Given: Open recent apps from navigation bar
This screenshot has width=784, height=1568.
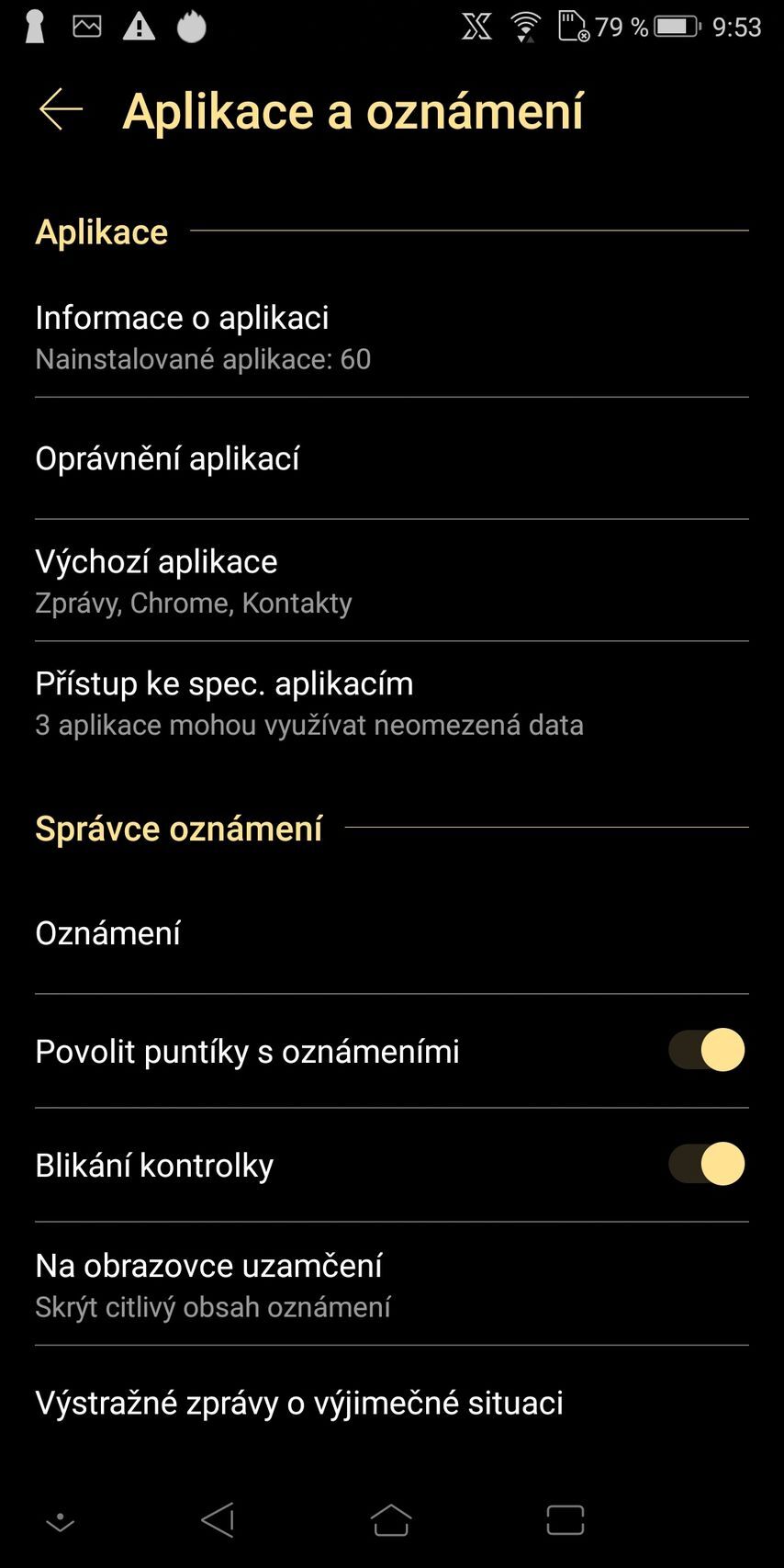Looking at the screenshot, I should point(565,1520).
